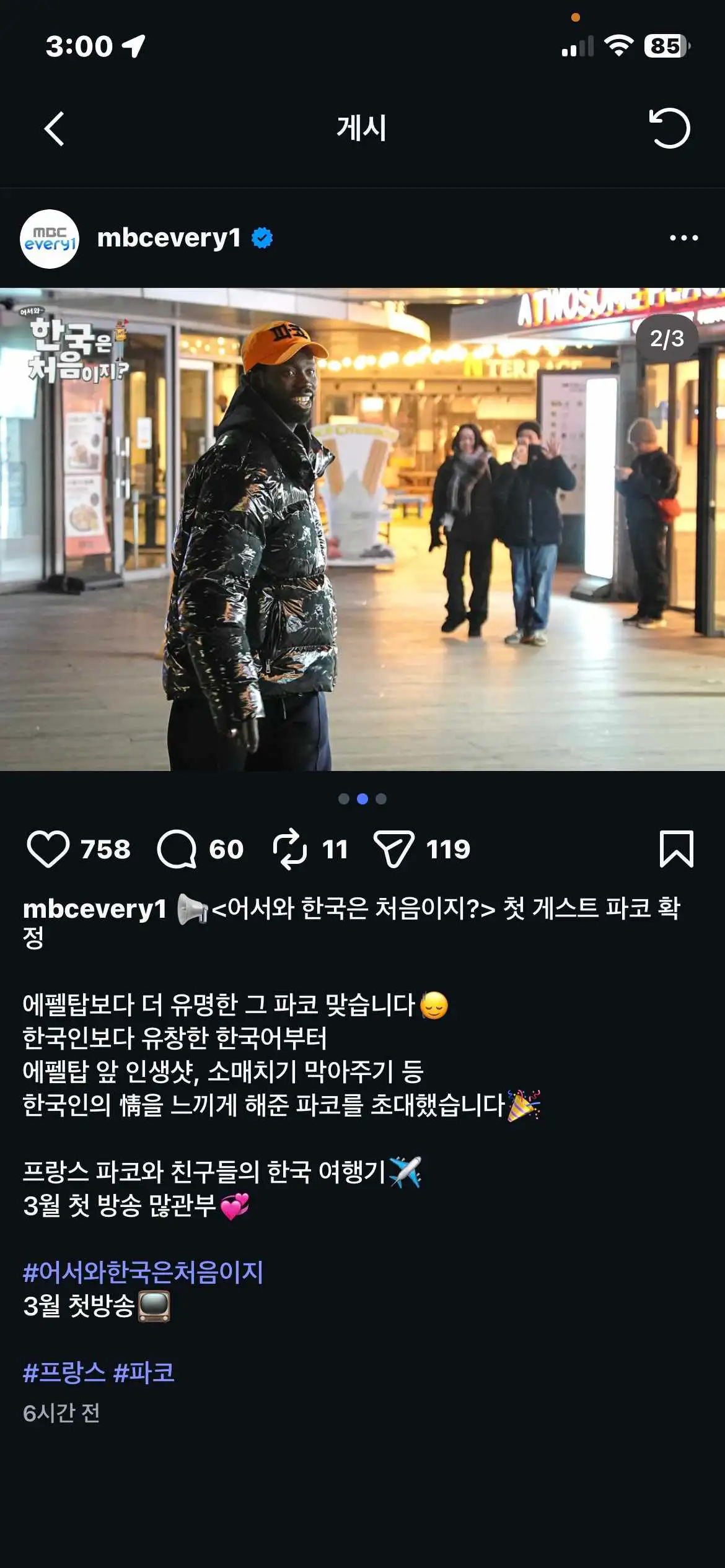
Task: Open the #파코 hashtag
Action: (x=144, y=1372)
